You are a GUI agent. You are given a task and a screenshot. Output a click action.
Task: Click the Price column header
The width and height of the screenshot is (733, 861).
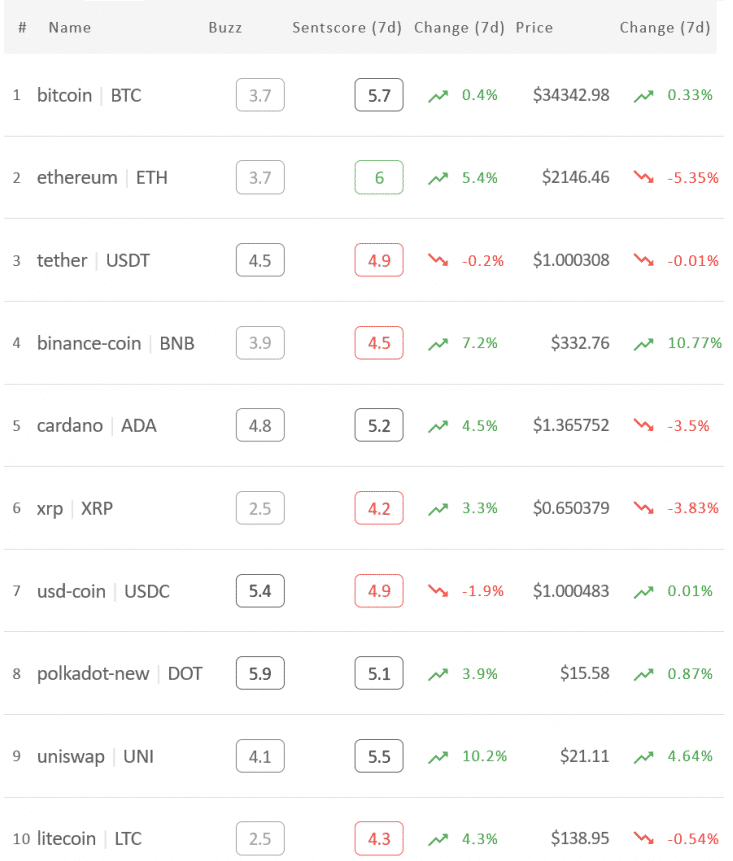(534, 27)
